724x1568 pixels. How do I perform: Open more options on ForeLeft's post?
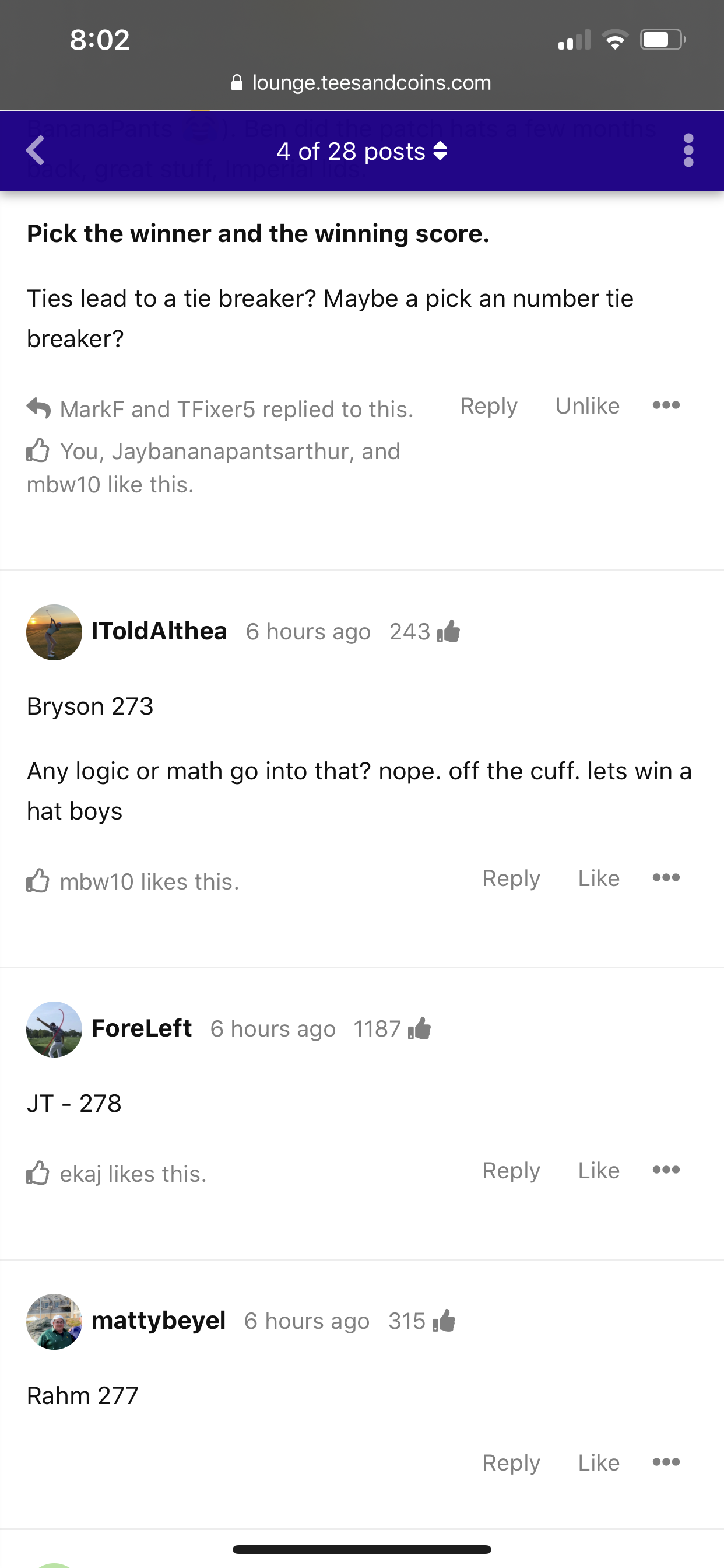(666, 1170)
